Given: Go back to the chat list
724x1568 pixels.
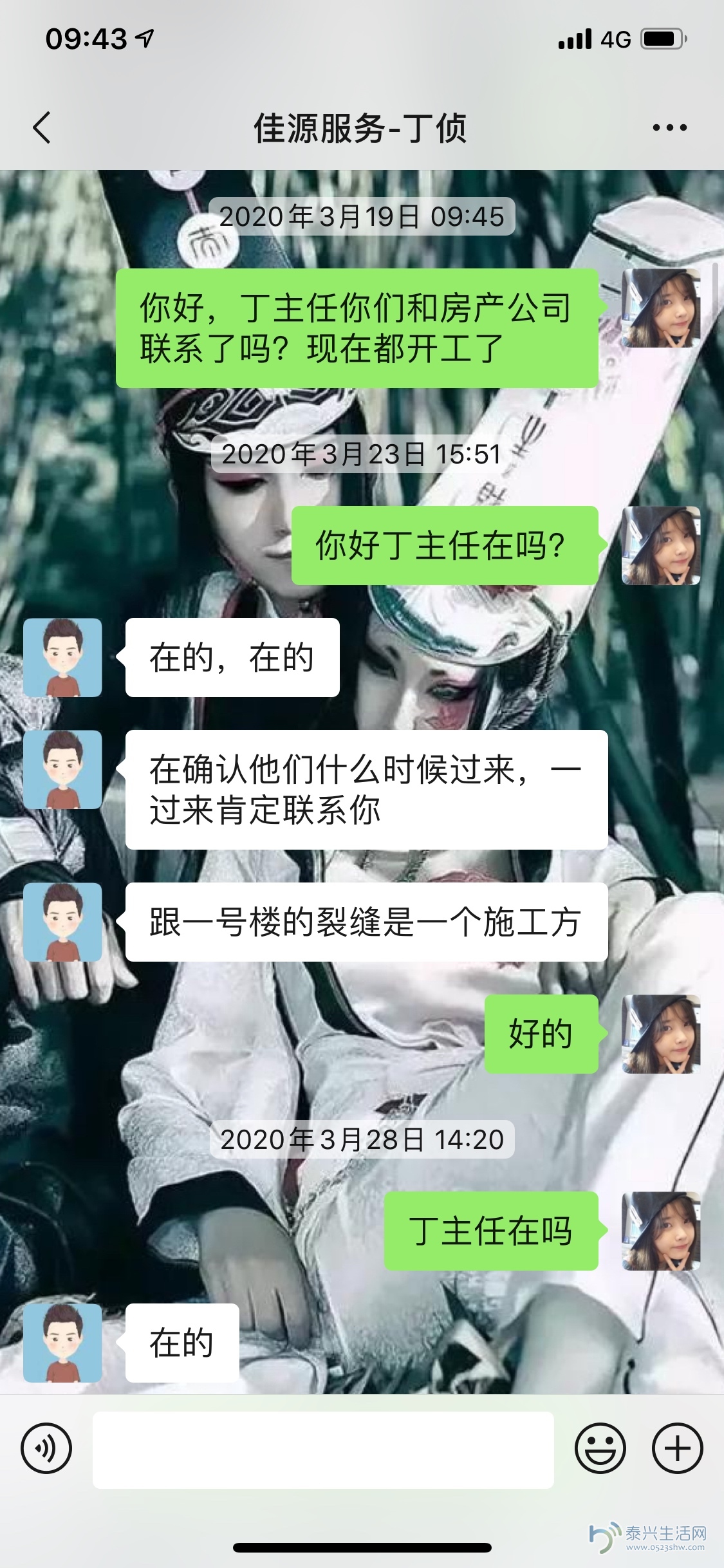Looking at the screenshot, I should tap(42, 127).
